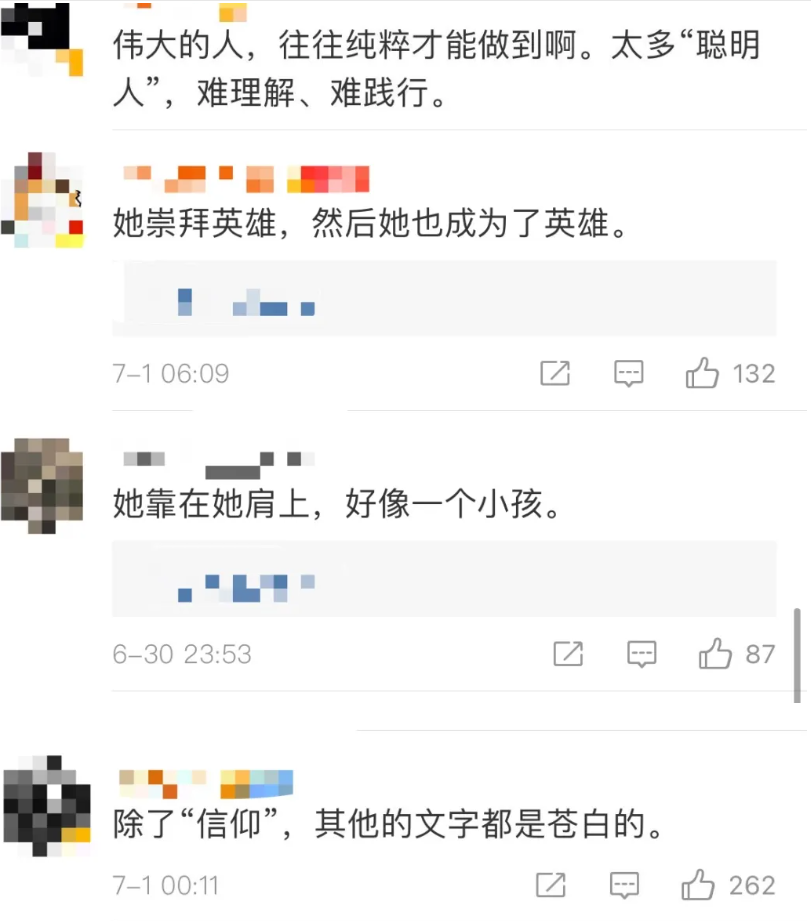Like the comment posted 6-30 23:53
This screenshot has height=921, width=811.
tap(716, 654)
